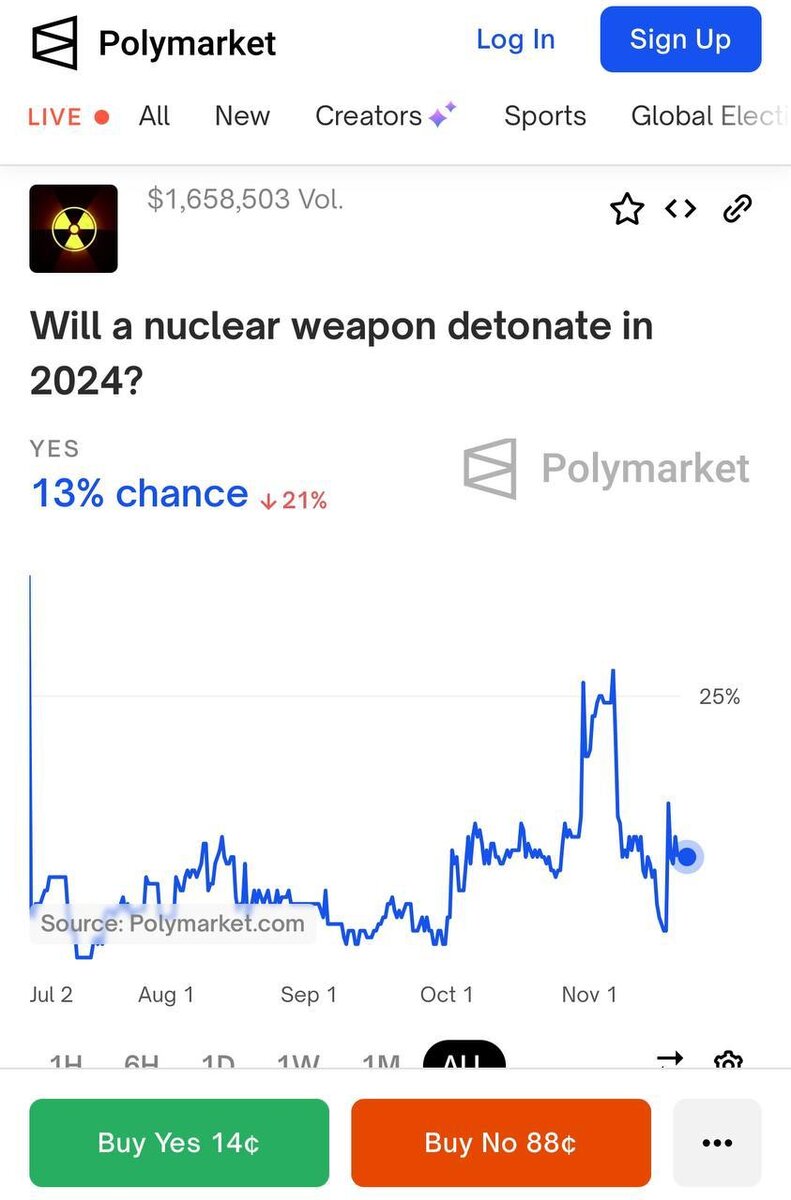Image resolution: width=791 pixels, height=1200 pixels.
Task: Open chart settings gear
Action: click(729, 1062)
